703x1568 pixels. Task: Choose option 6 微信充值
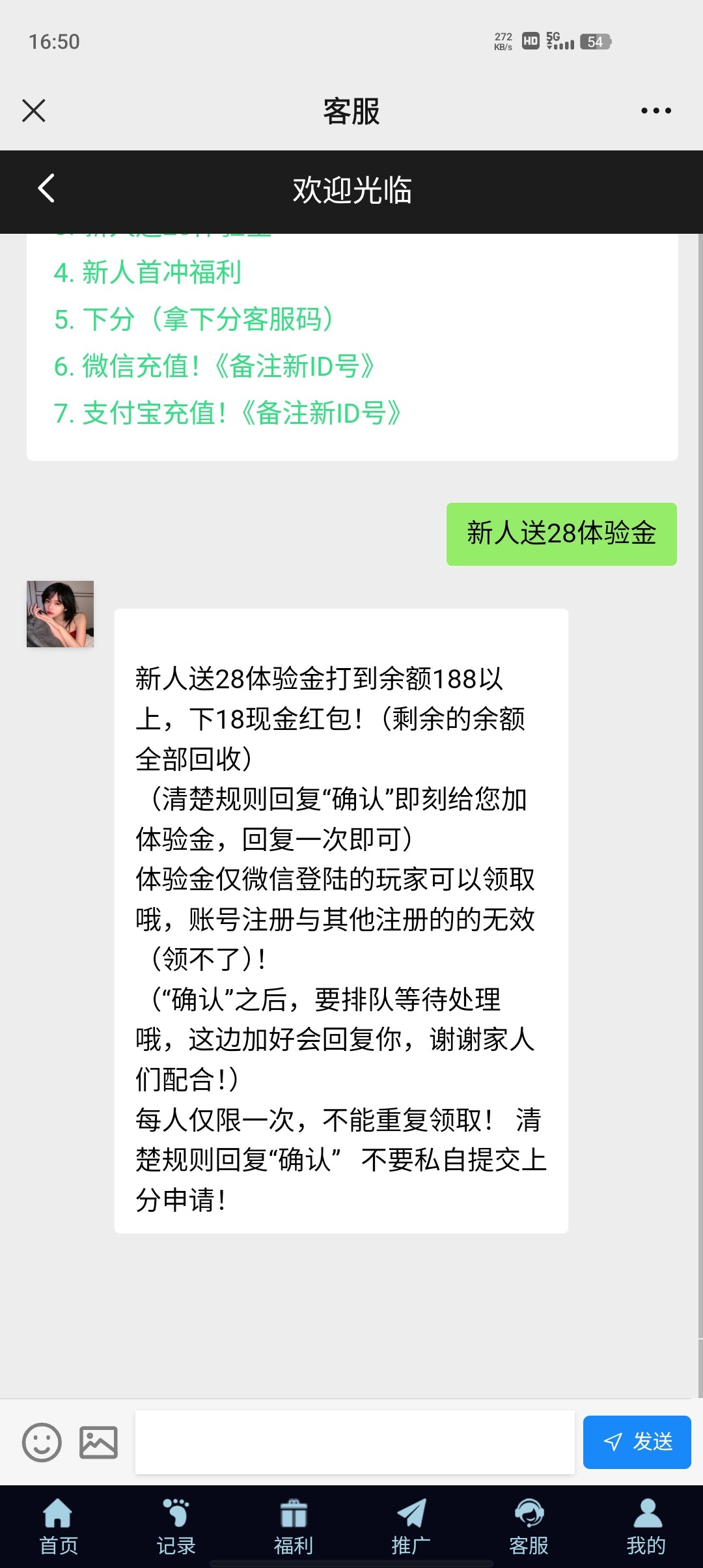tap(215, 366)
